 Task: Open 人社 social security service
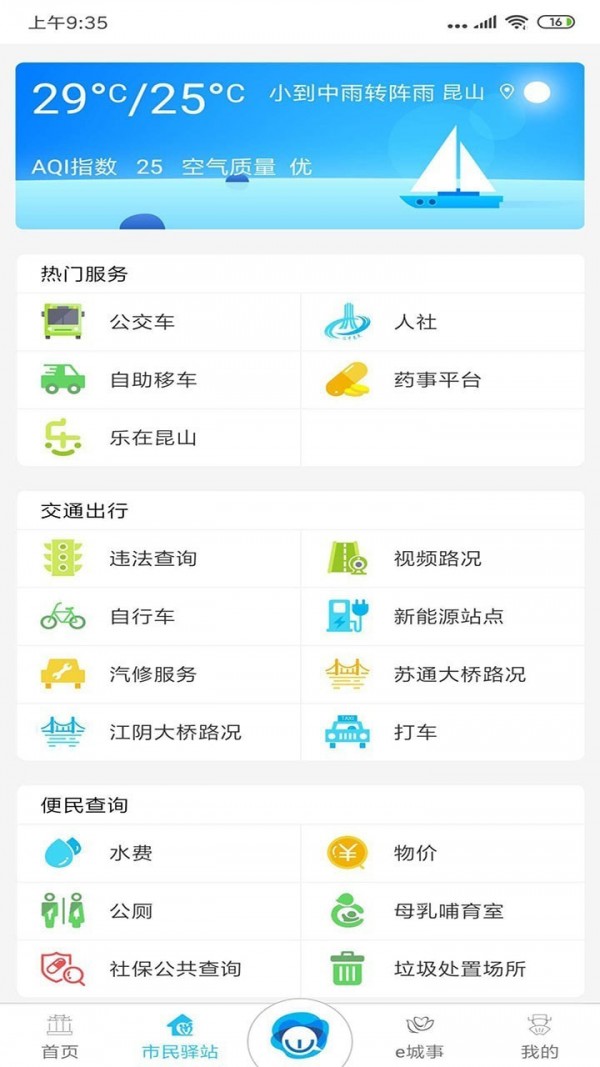pyautogui.click(x=415, y=322)
